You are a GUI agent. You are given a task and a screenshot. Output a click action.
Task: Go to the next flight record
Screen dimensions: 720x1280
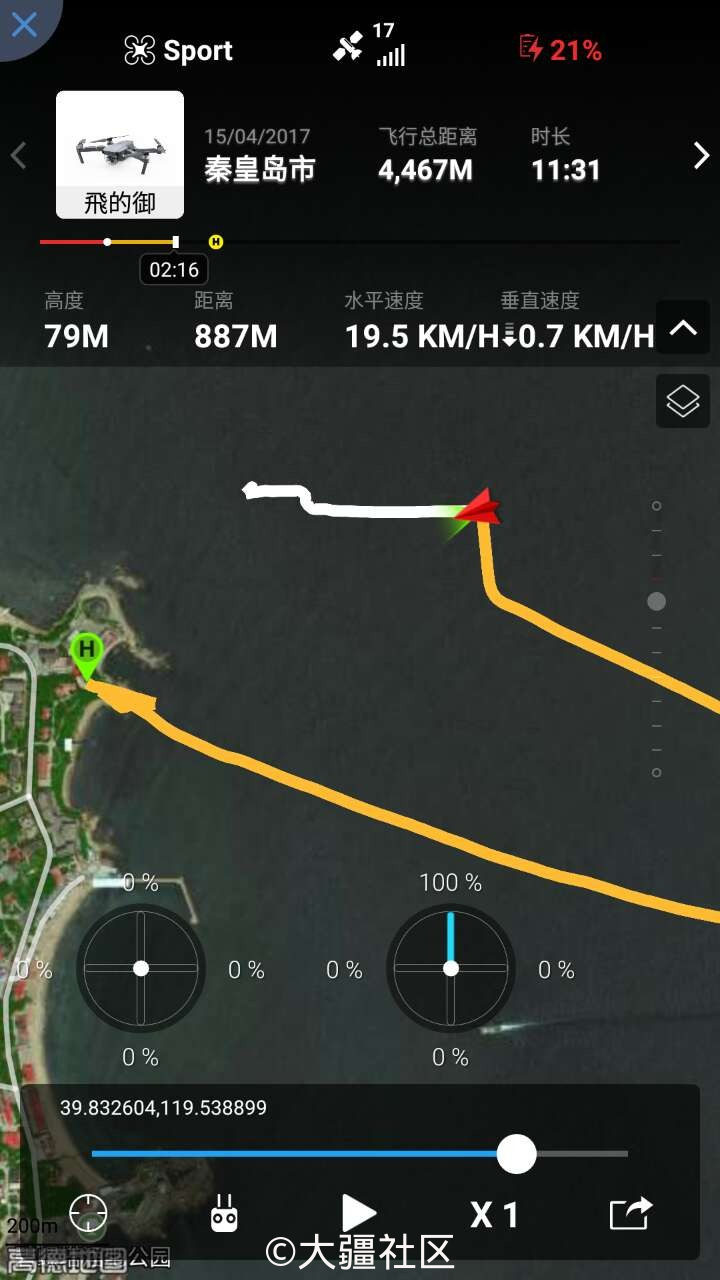(701, 155)
